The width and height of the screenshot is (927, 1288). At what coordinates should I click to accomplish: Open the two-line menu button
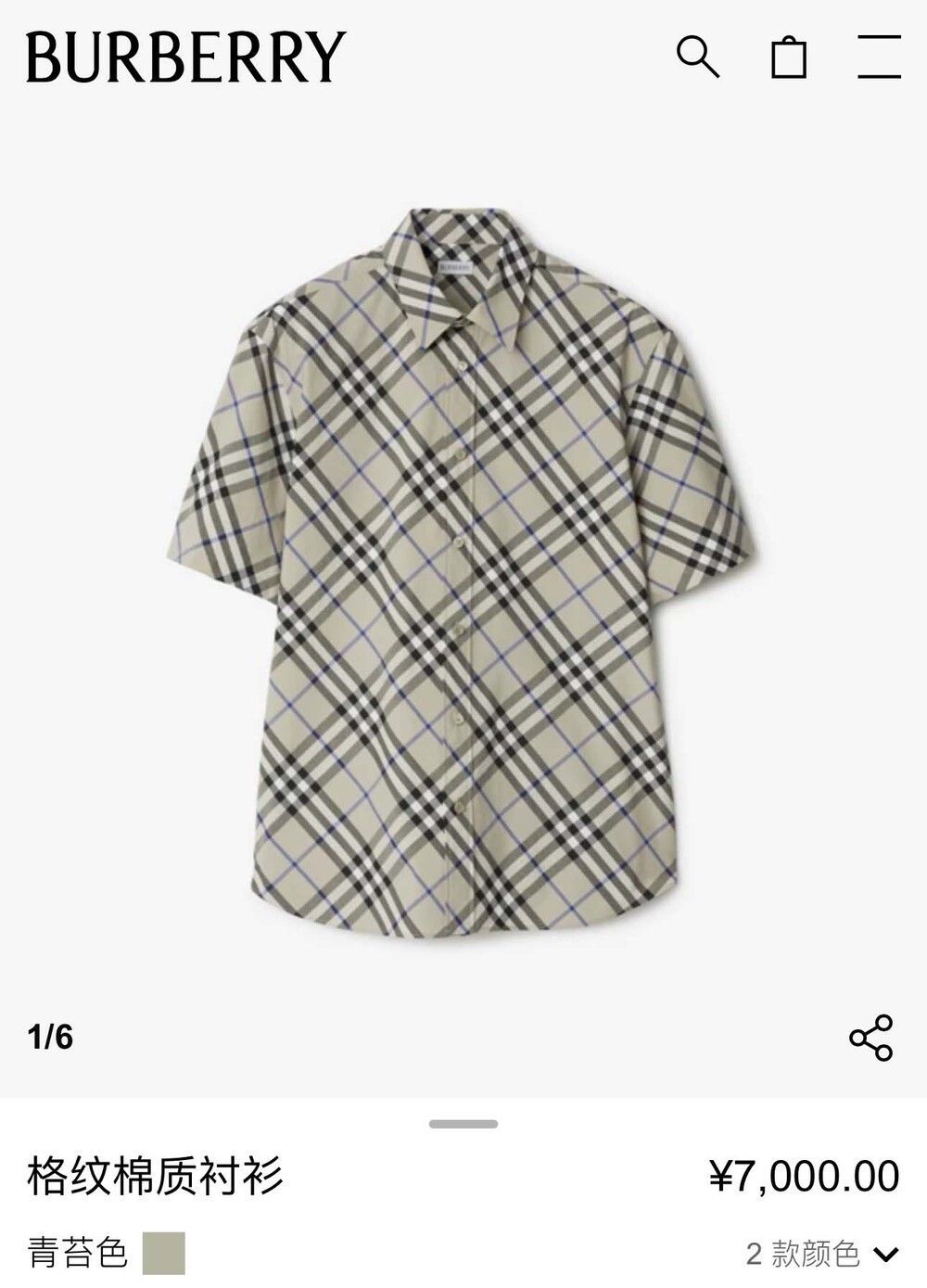(x=879, y=57)
